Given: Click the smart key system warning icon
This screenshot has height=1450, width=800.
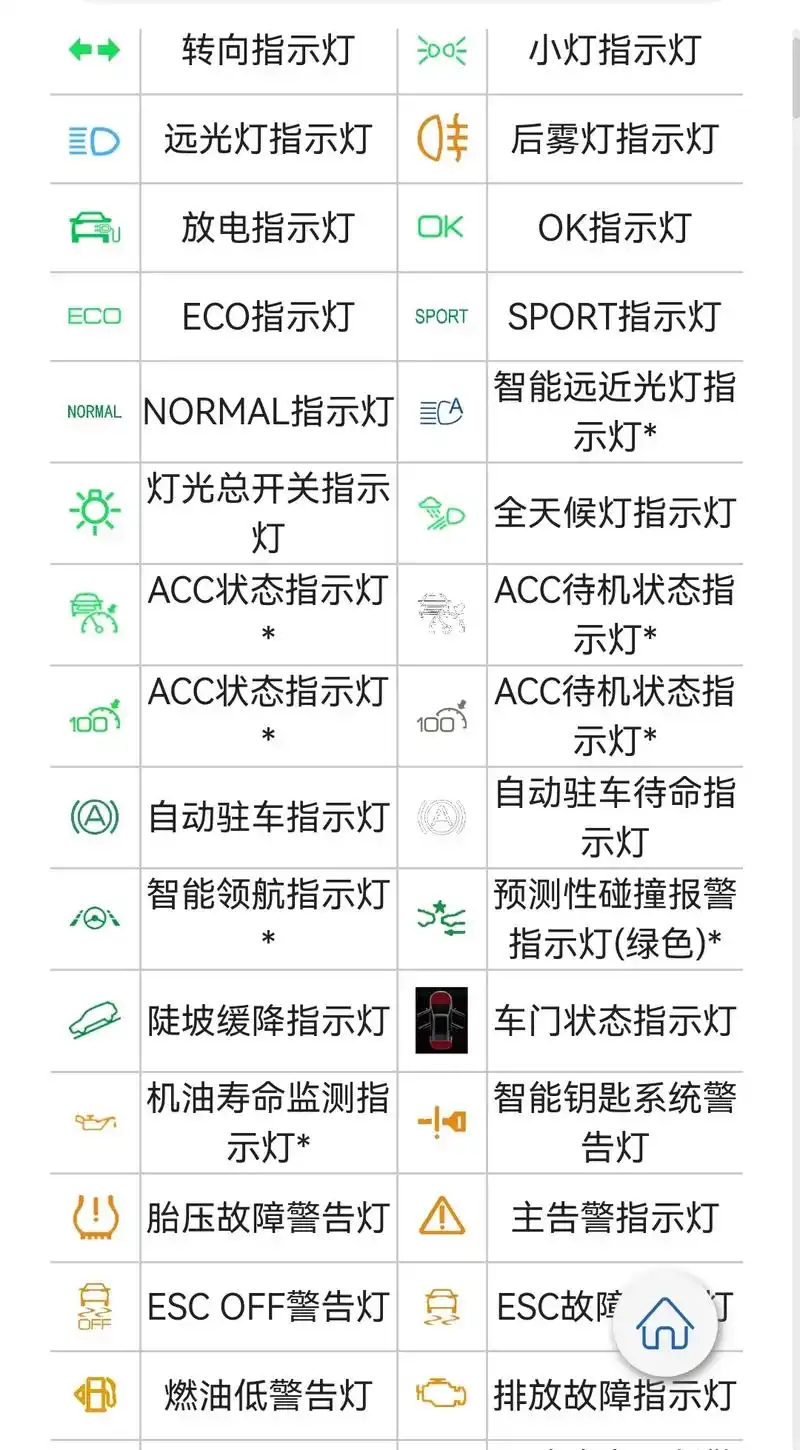Looking at the screenshot, I should [440, 1120].
